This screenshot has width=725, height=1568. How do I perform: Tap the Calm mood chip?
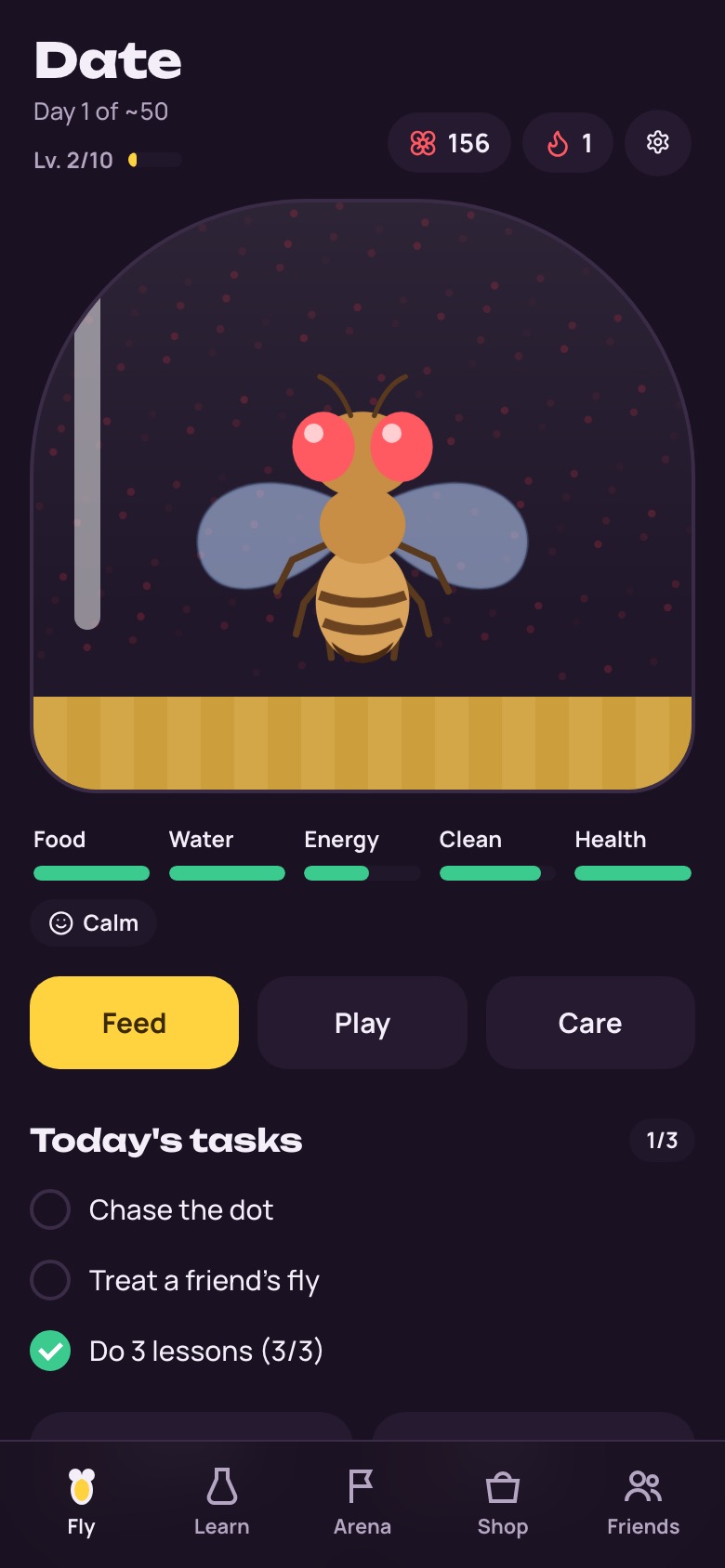coord(93,922)
